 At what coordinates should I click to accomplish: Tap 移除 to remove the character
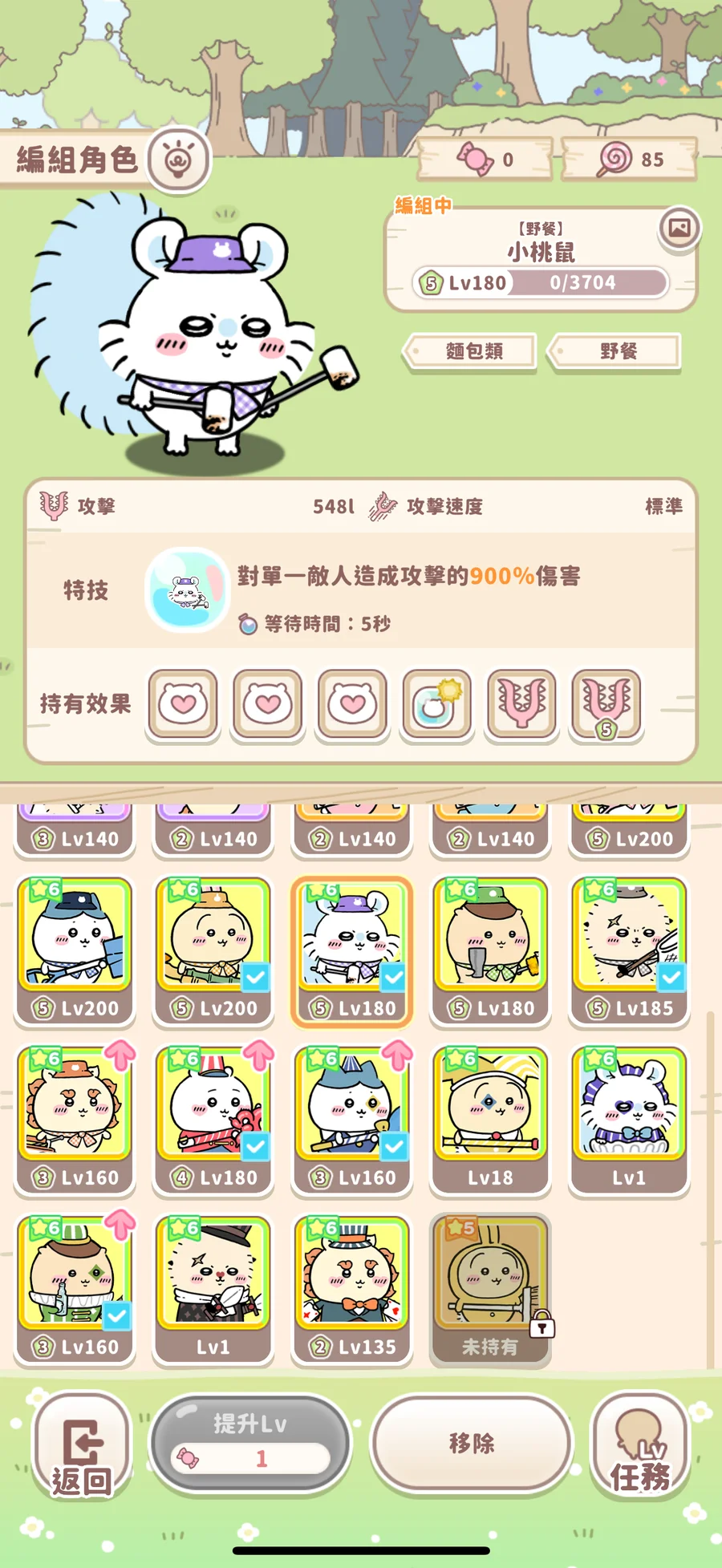(x=471, y=1443)
